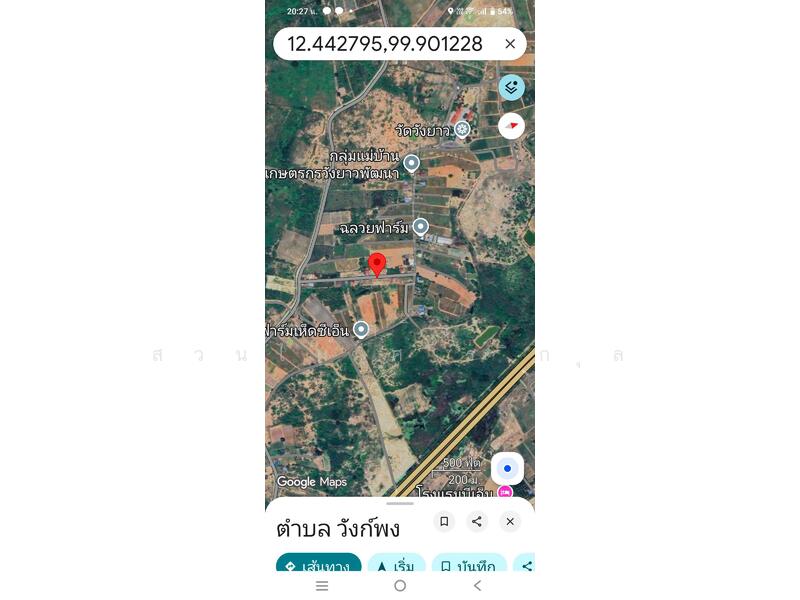Center map on my current location
This screenshot has width=800, height=600.
tap(507, 468)
